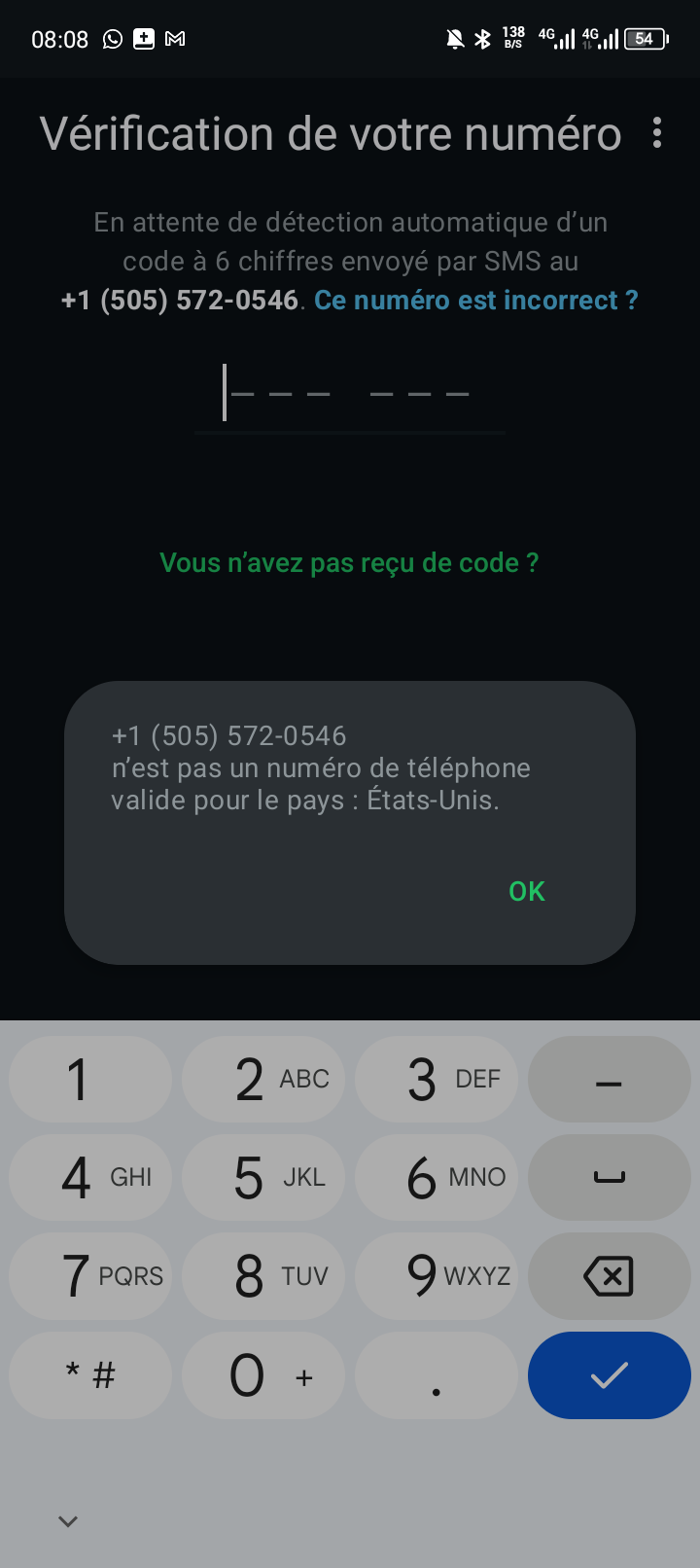Collapse the keyboard with the down chevron
Viewport: 700px width, 1568px height.
click(67, 1521)
